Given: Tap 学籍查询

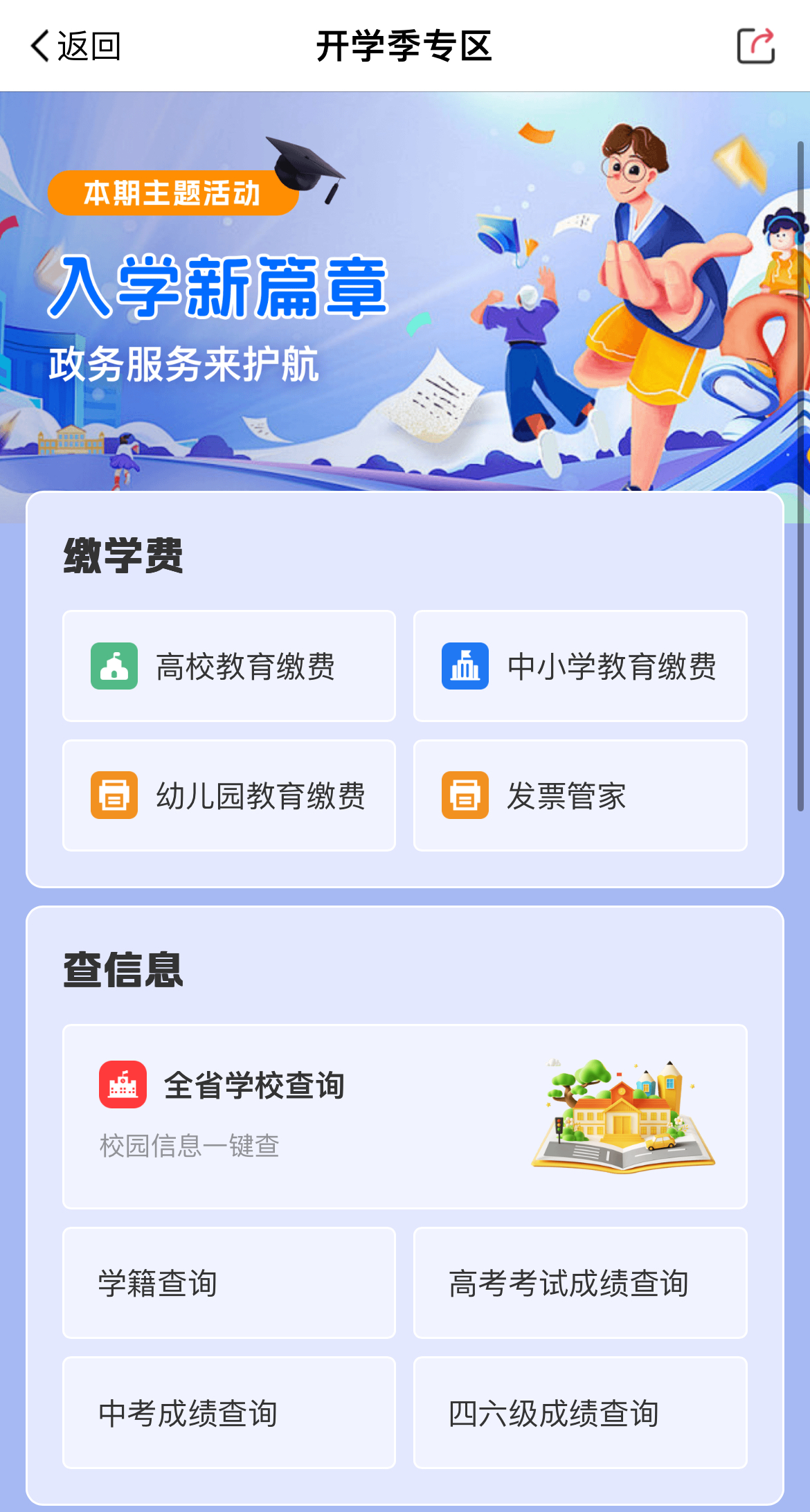Looking at the screenshot, I should [x=229, y=1283].
